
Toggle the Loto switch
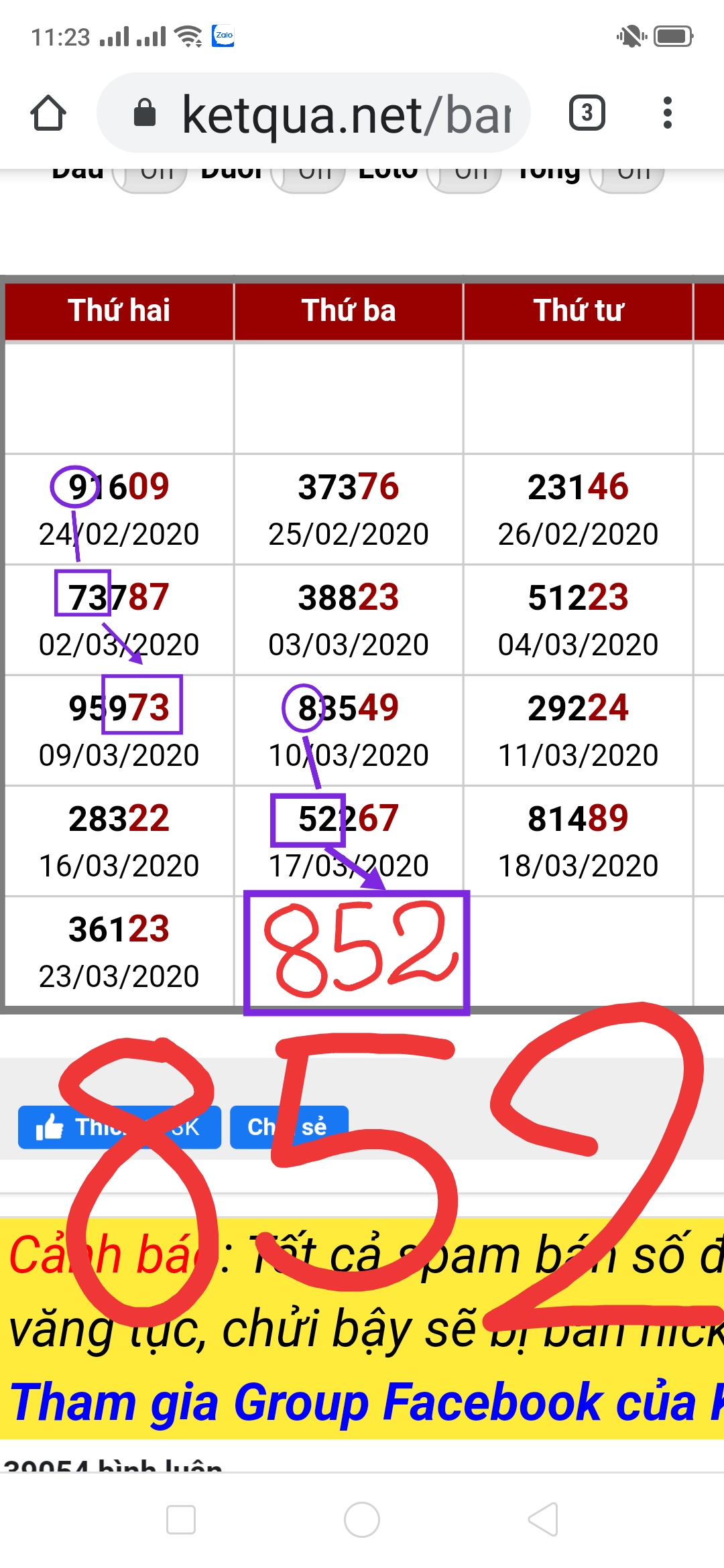[x=464, y=177]
